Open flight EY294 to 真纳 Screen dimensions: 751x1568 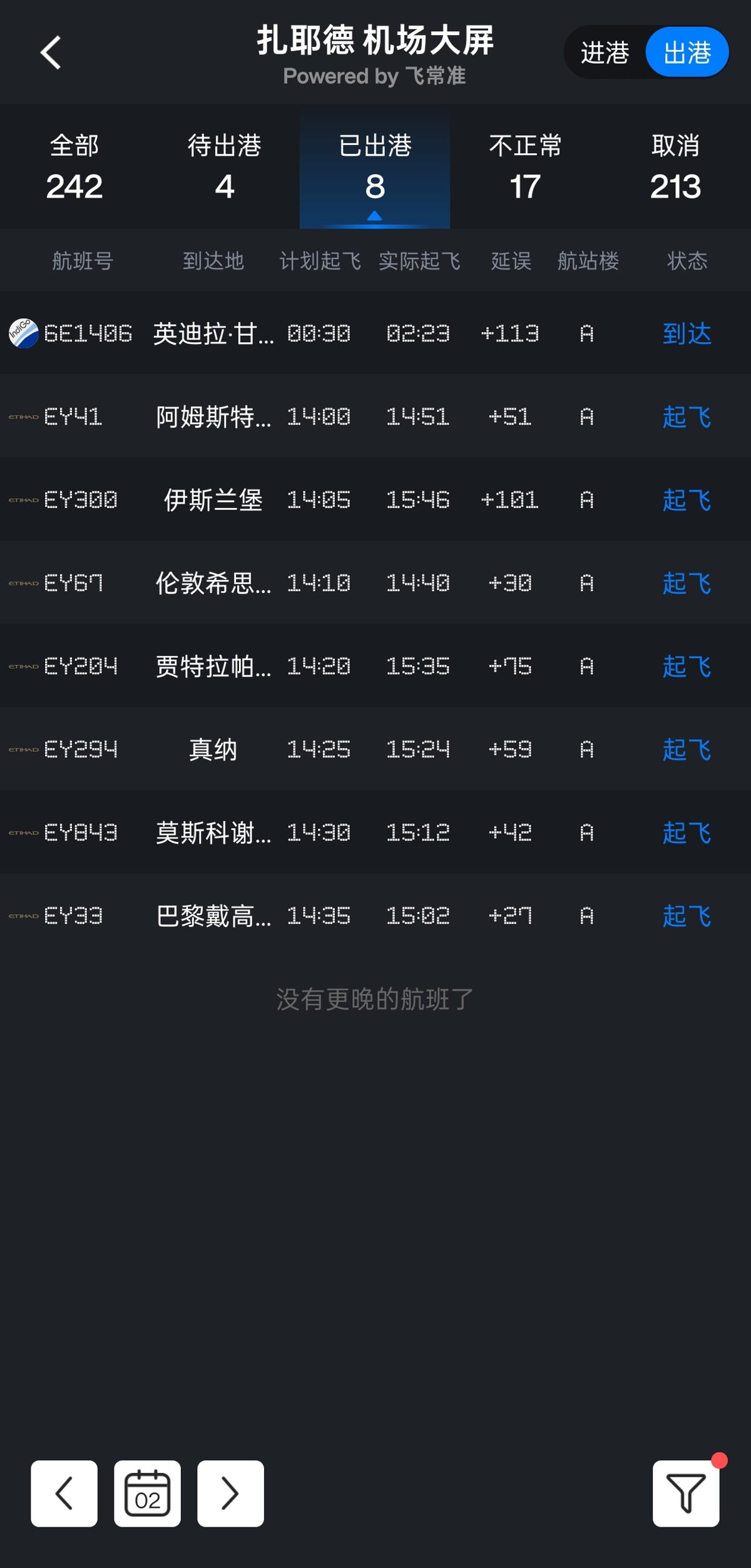[375, 749]
